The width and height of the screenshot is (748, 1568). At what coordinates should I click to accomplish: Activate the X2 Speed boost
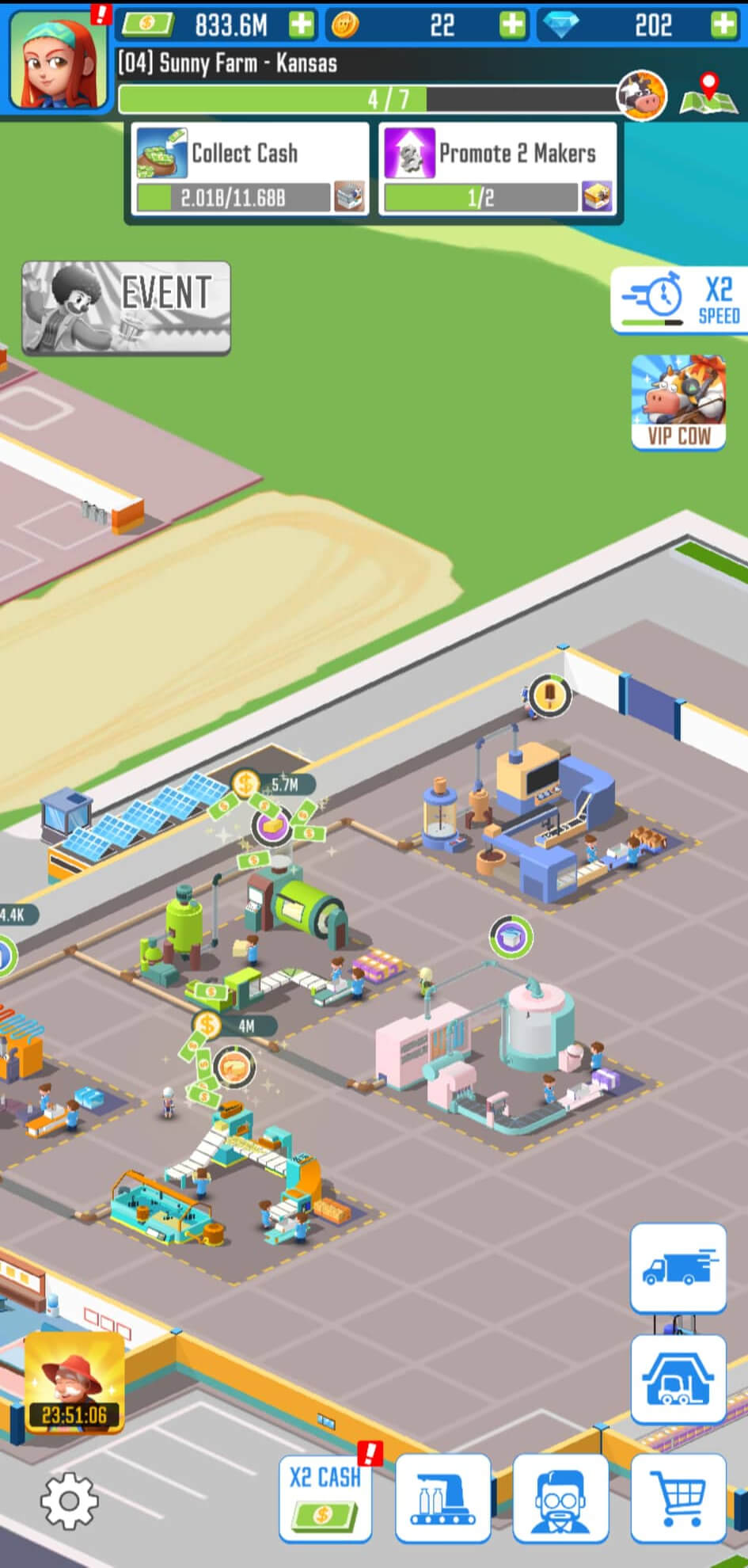678,299
